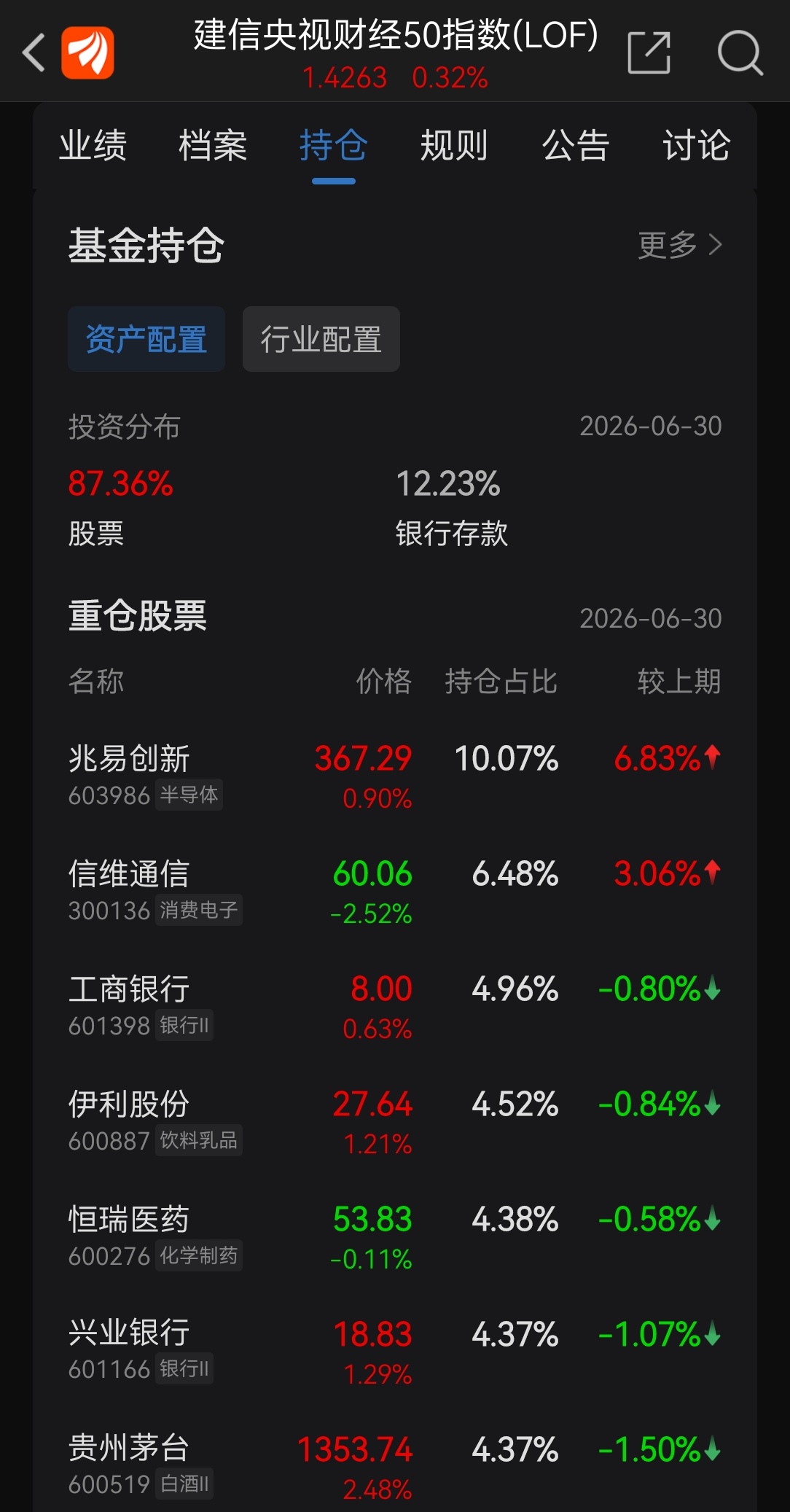
Task: Select the 持仓 tab
Action: click(x=334, y=145)
